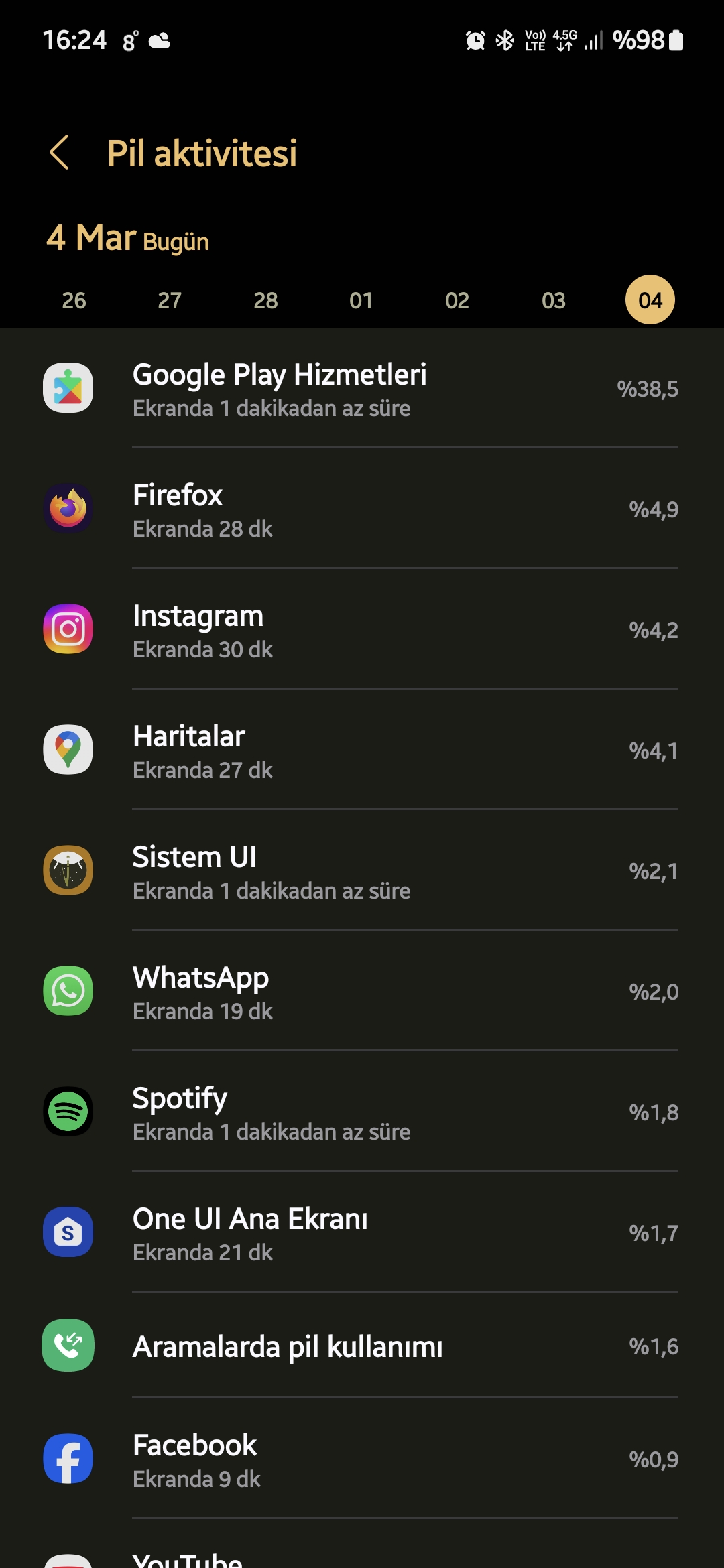Open Instagram battery usage

coord(362,629)
